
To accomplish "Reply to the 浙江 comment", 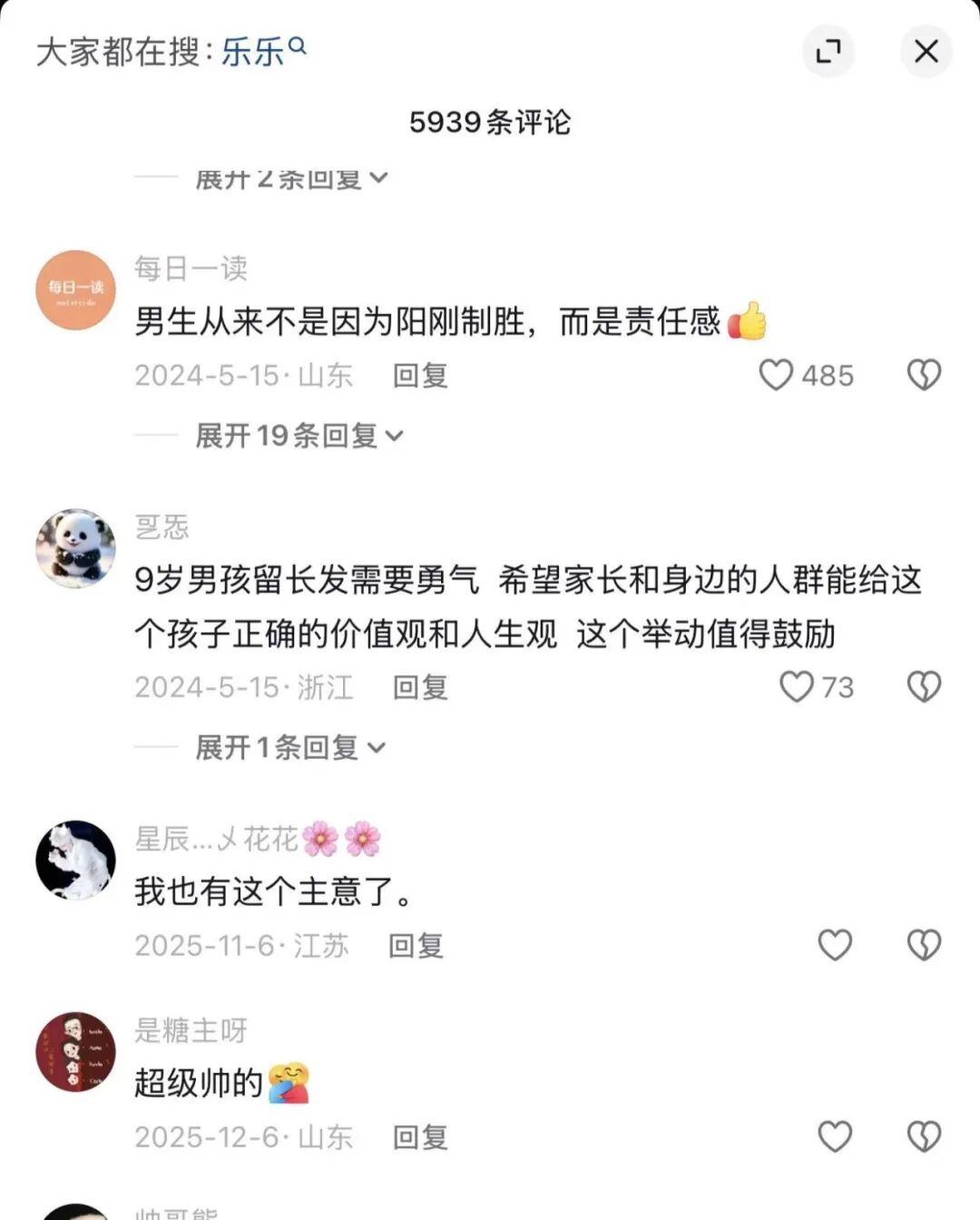I will pyautogui.click(x=420, y=687).
